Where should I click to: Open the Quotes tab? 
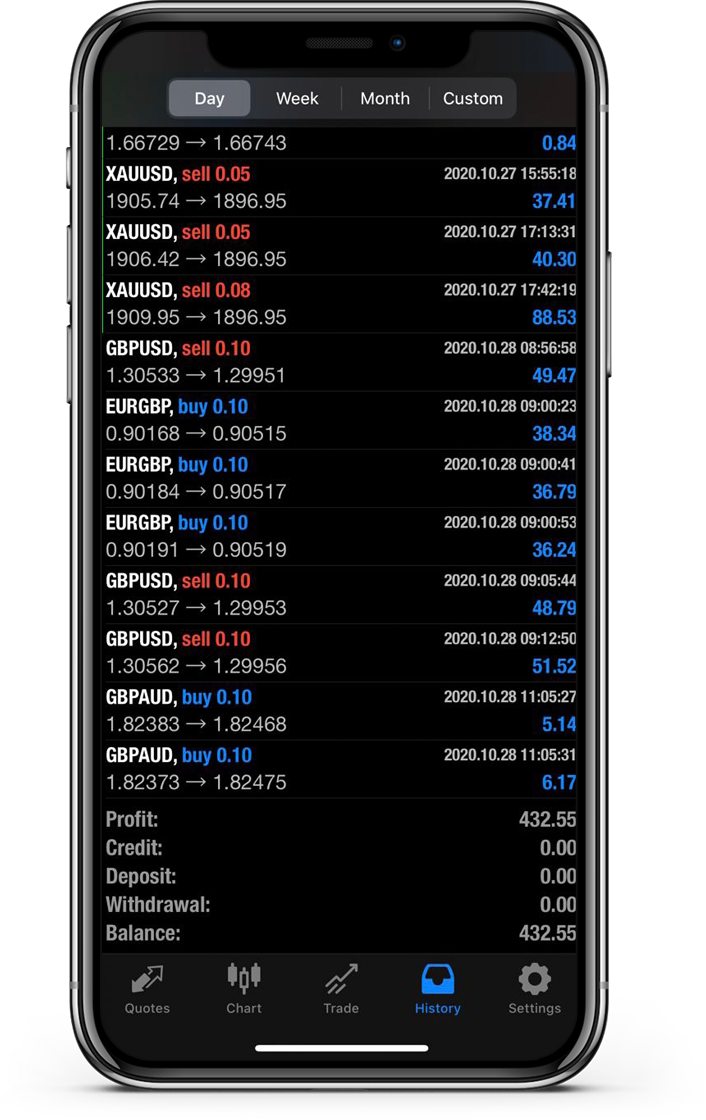tap(147, 988)
